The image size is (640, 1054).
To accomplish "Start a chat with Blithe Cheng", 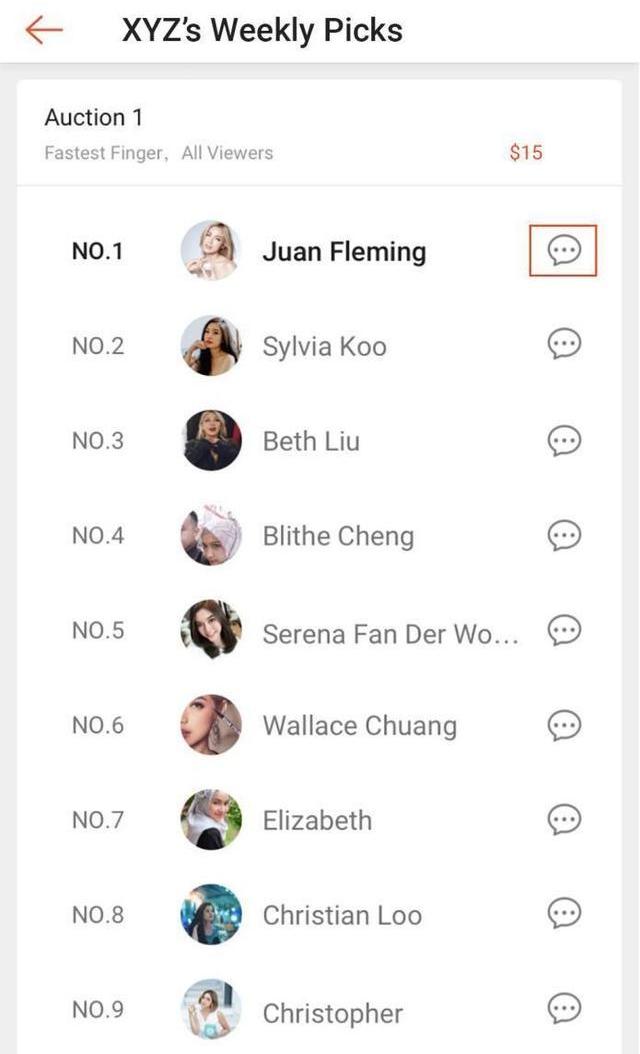I will [x=564, y=535].
